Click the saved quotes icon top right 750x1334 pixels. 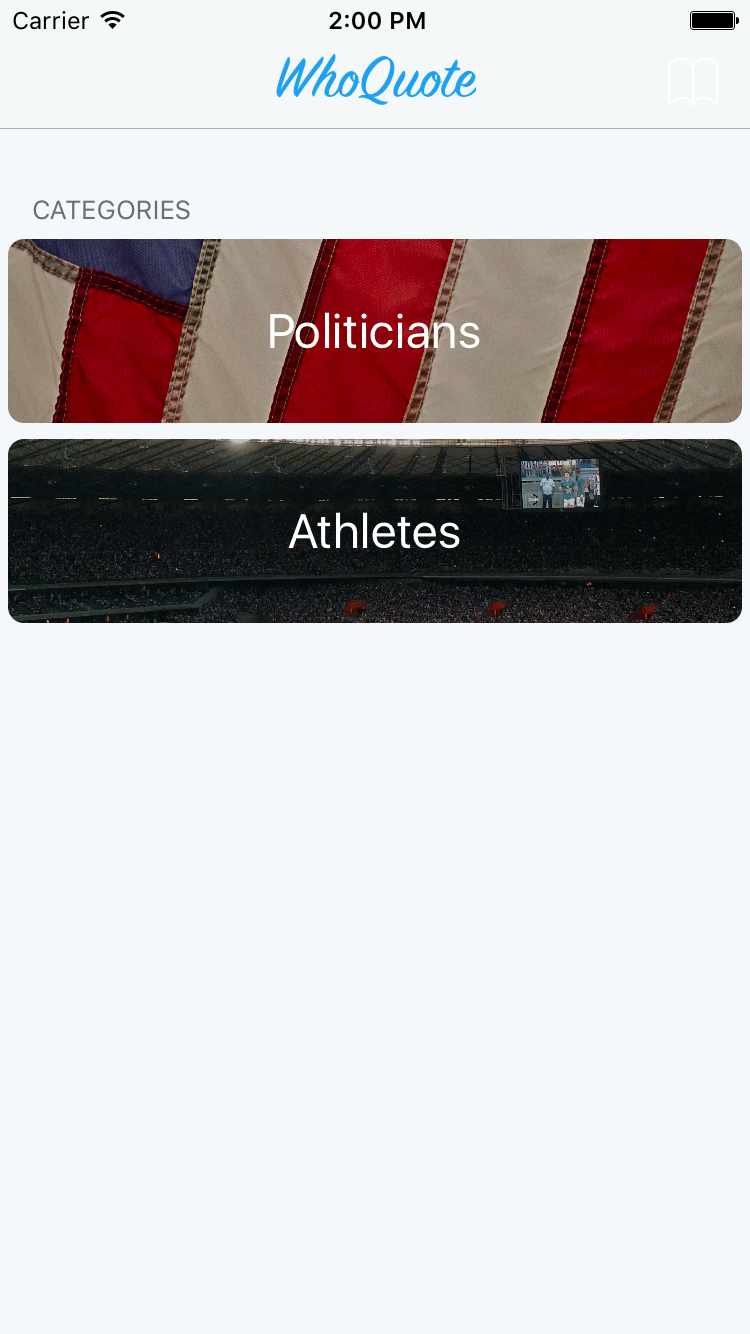693,80
